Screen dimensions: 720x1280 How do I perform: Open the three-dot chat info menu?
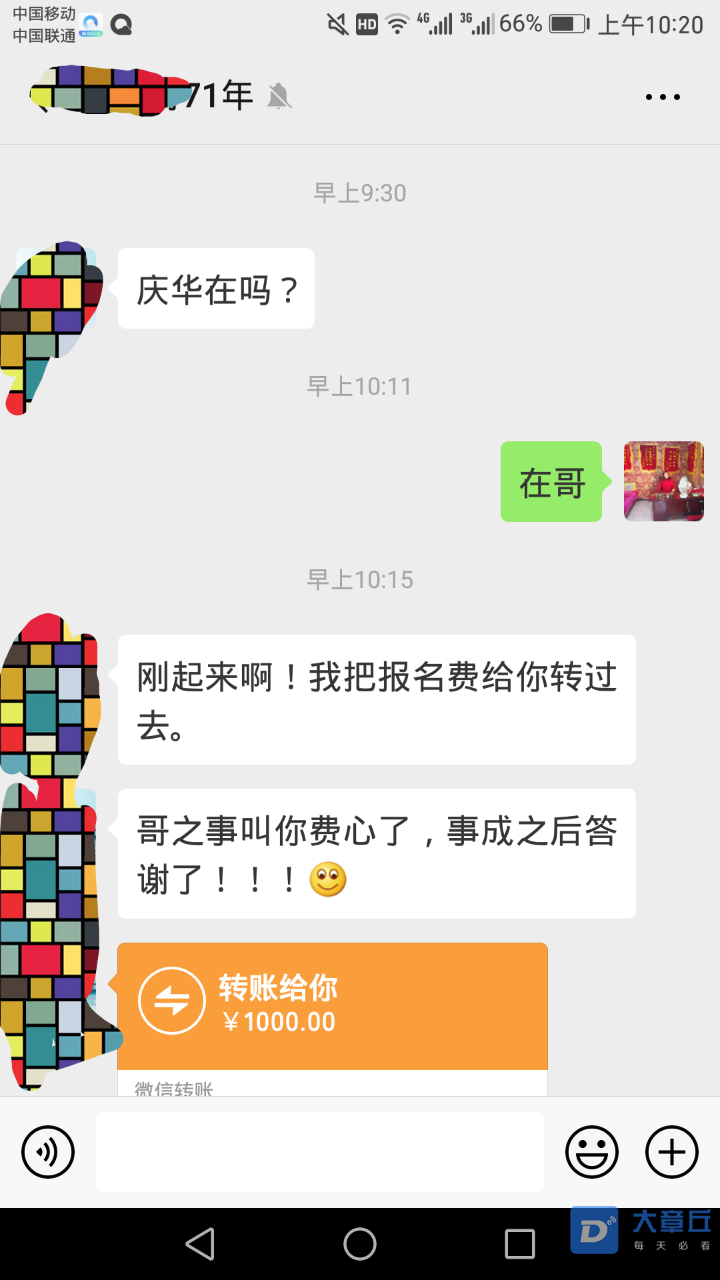click(x=662, y=97)
